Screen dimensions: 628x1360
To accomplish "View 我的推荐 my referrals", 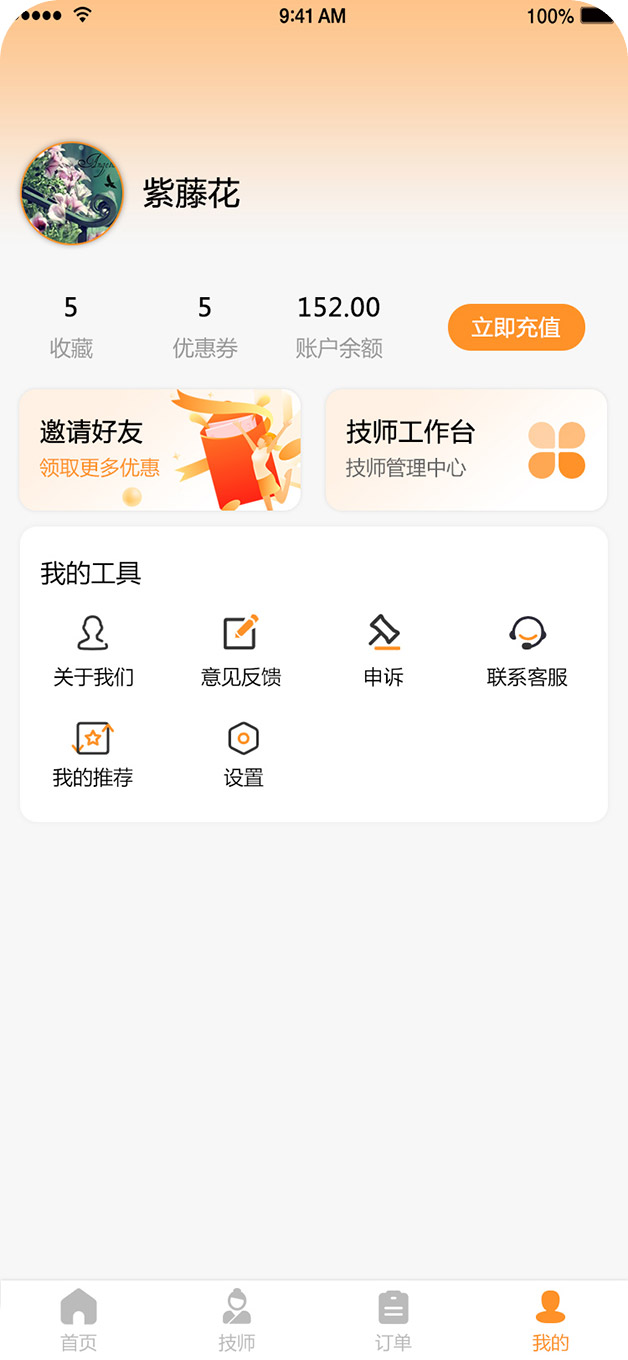I will tap(93, 753).
